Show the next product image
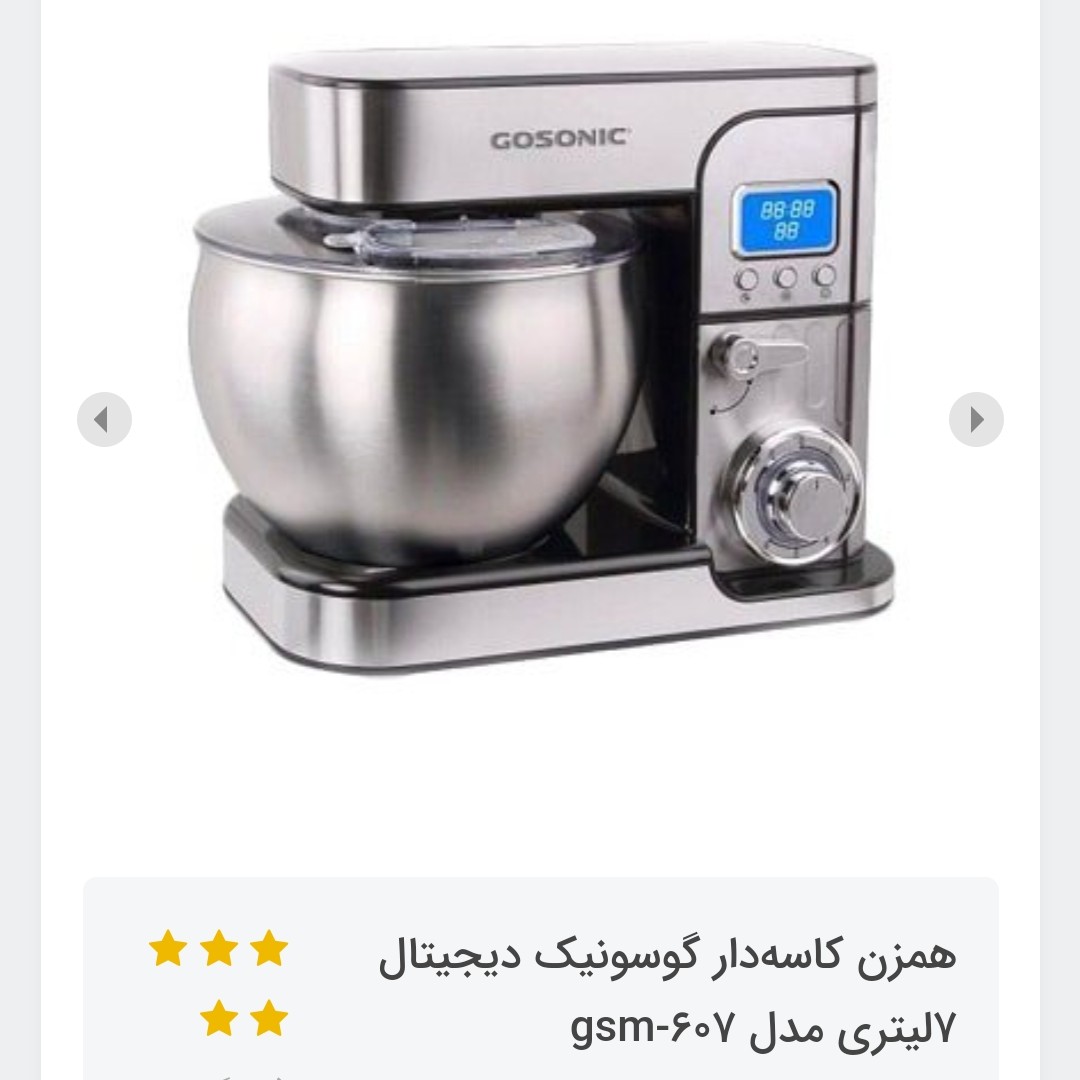The image size is (1080, 1080). (976, 420)
